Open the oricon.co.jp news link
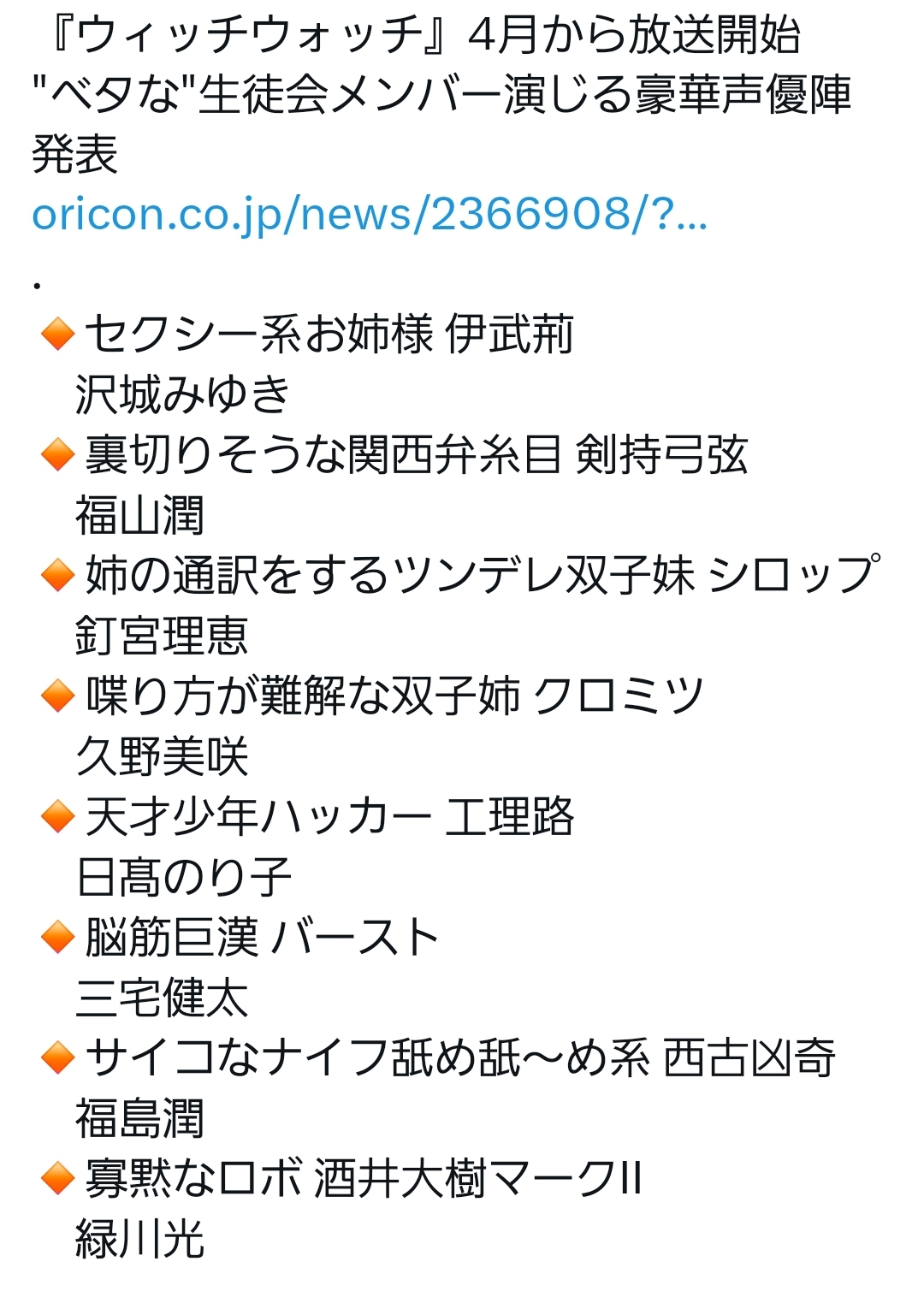The height and width of the screenshot is (1303, 924). click(369, 214)
